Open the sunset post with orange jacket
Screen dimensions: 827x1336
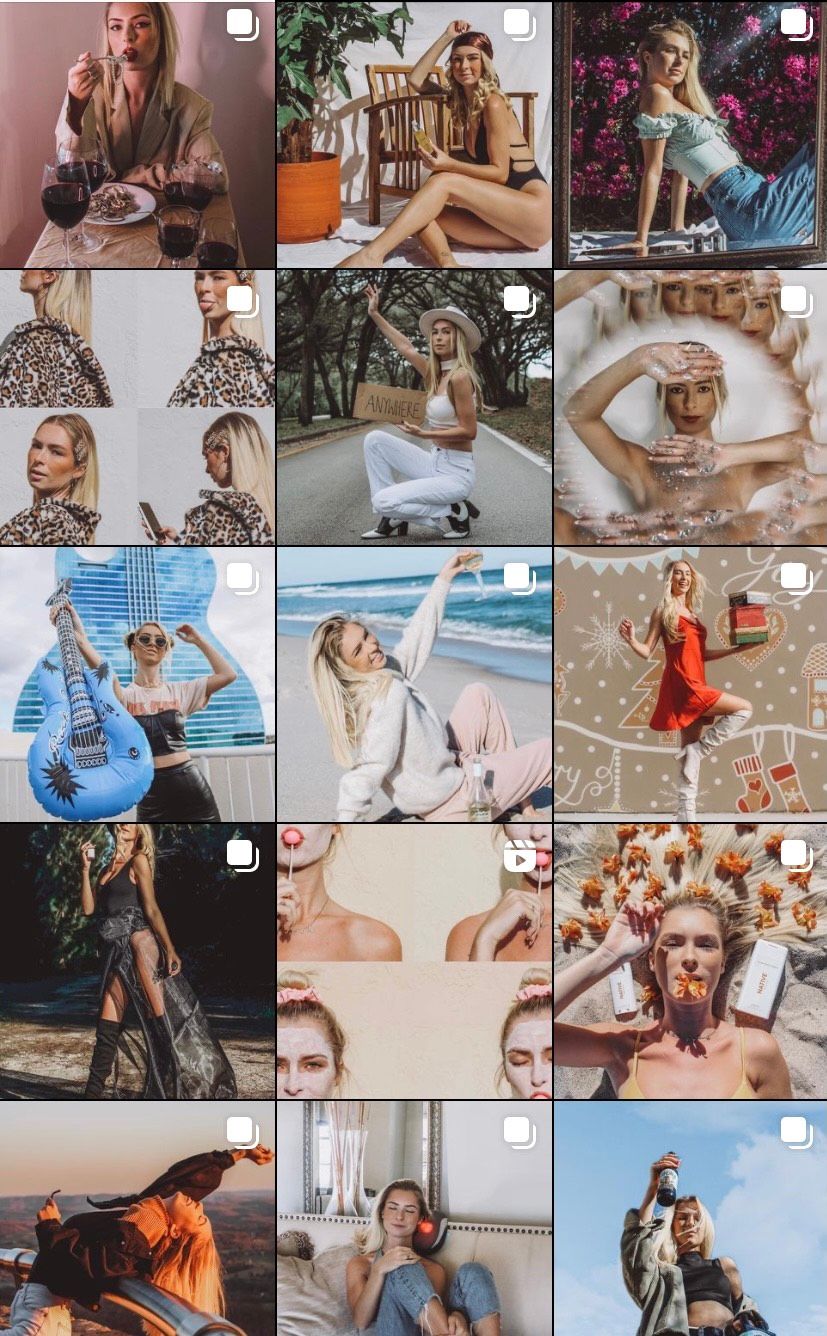tap(137, 1218)
